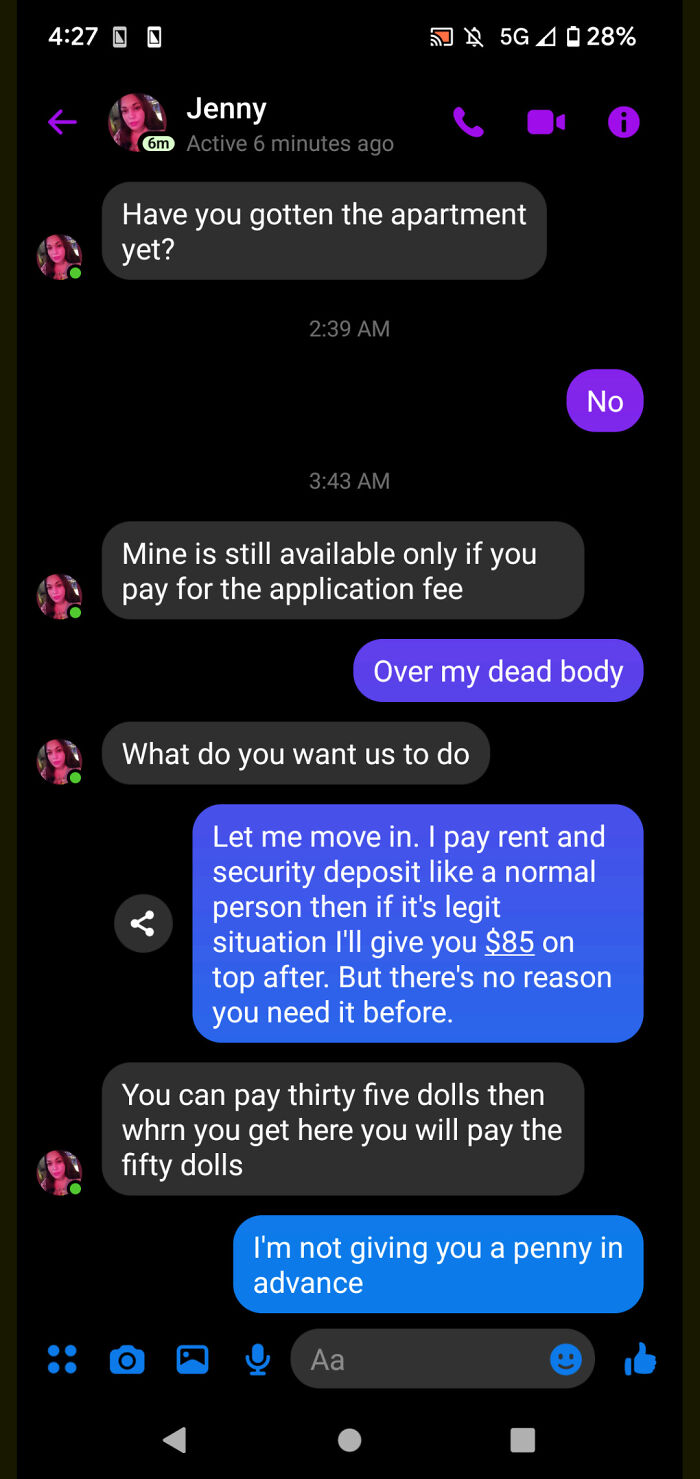
Task: Tap the system home button
Action: pyautogui.click(x=349, y=1439)
